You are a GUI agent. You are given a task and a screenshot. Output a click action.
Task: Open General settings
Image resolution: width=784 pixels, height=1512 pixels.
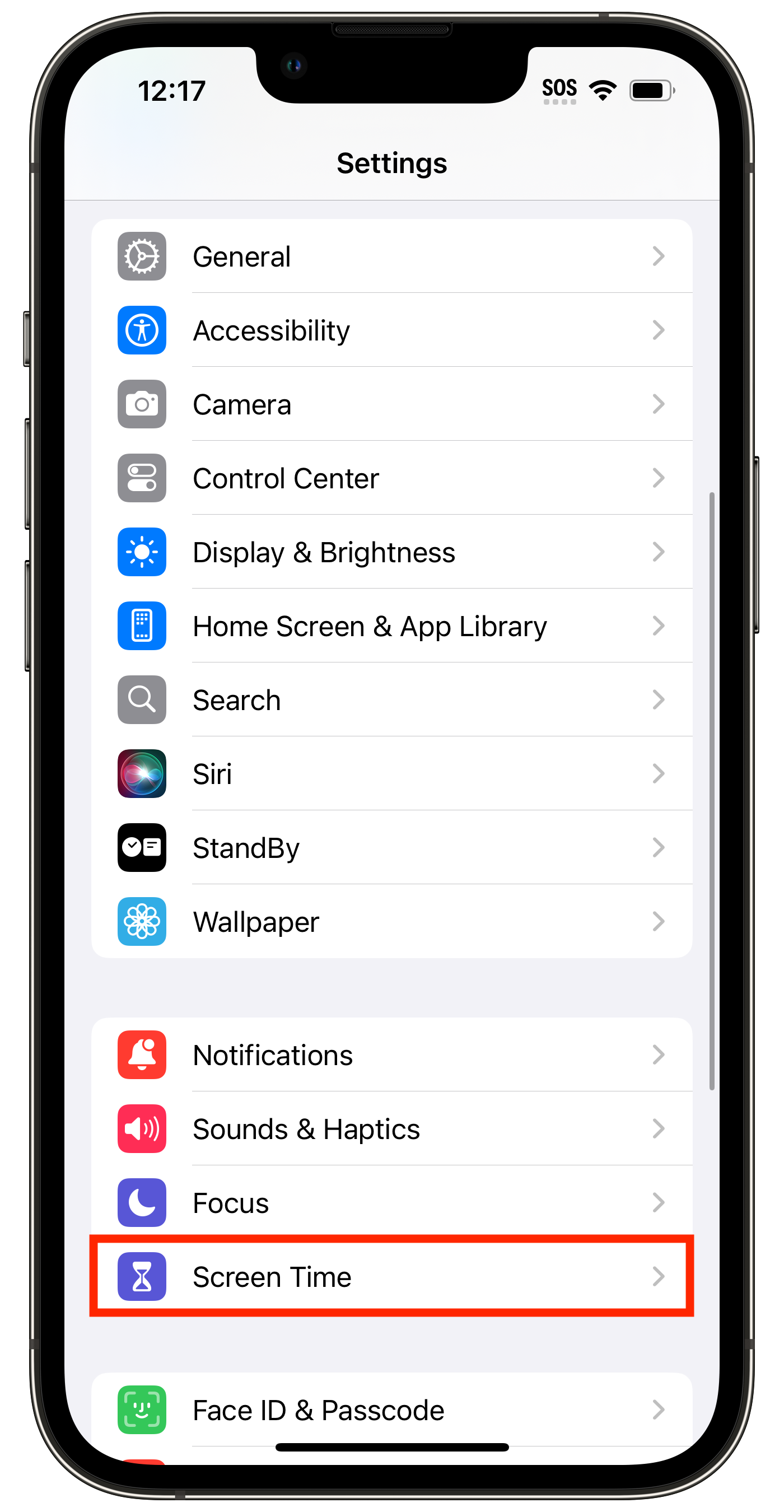(x=391, y=256)
